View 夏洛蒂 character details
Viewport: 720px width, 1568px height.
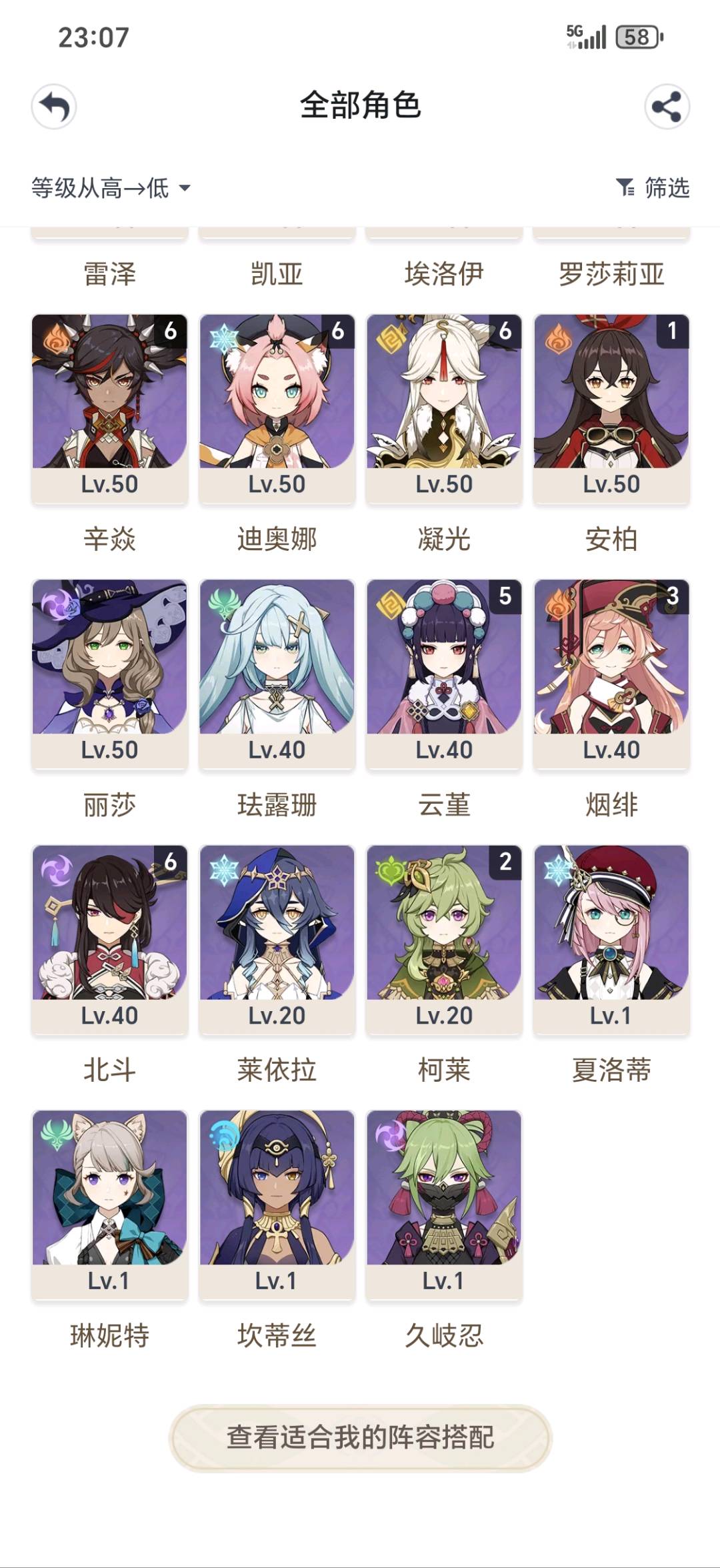pyautogui.click(x=611, y=938)
